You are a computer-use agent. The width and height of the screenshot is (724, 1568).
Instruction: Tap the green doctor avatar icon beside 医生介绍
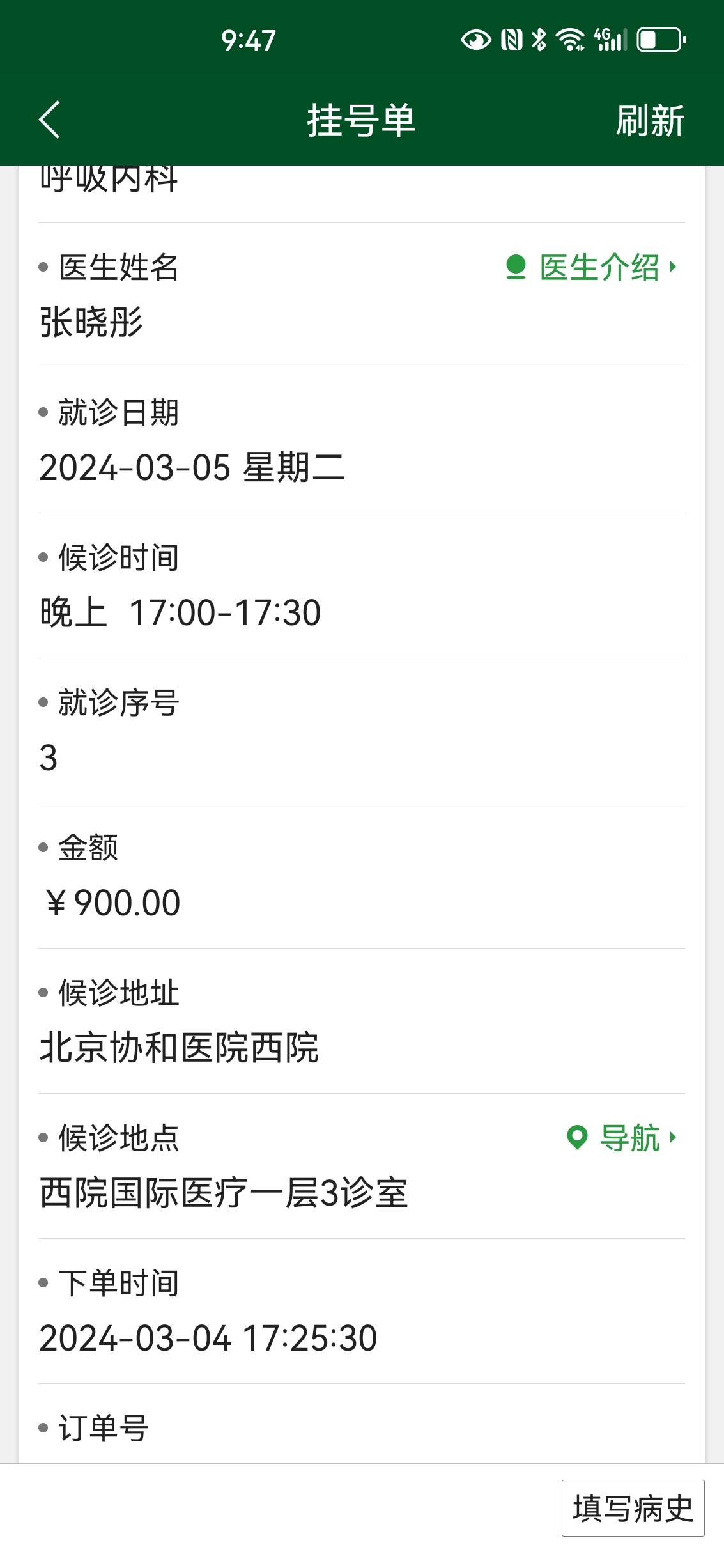coord(515,268)
